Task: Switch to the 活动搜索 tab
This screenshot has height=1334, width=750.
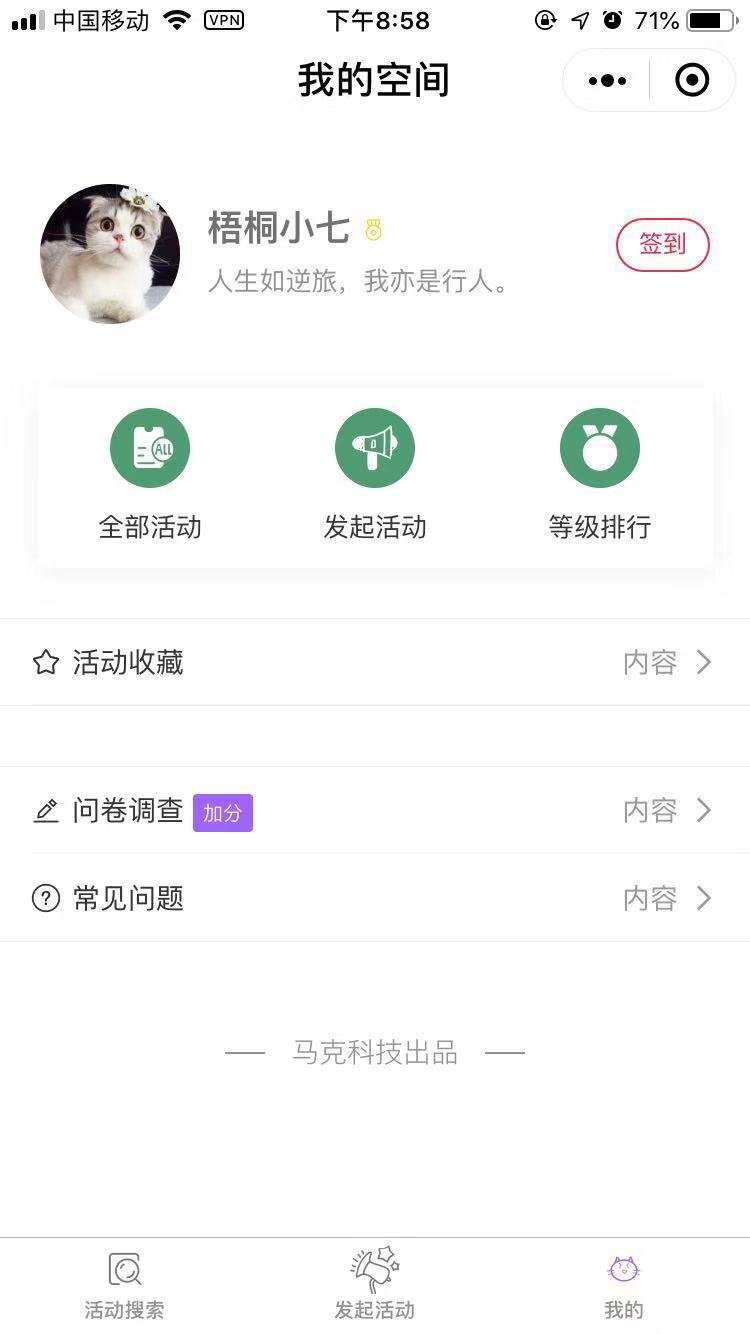Action: coord(125,1285)
